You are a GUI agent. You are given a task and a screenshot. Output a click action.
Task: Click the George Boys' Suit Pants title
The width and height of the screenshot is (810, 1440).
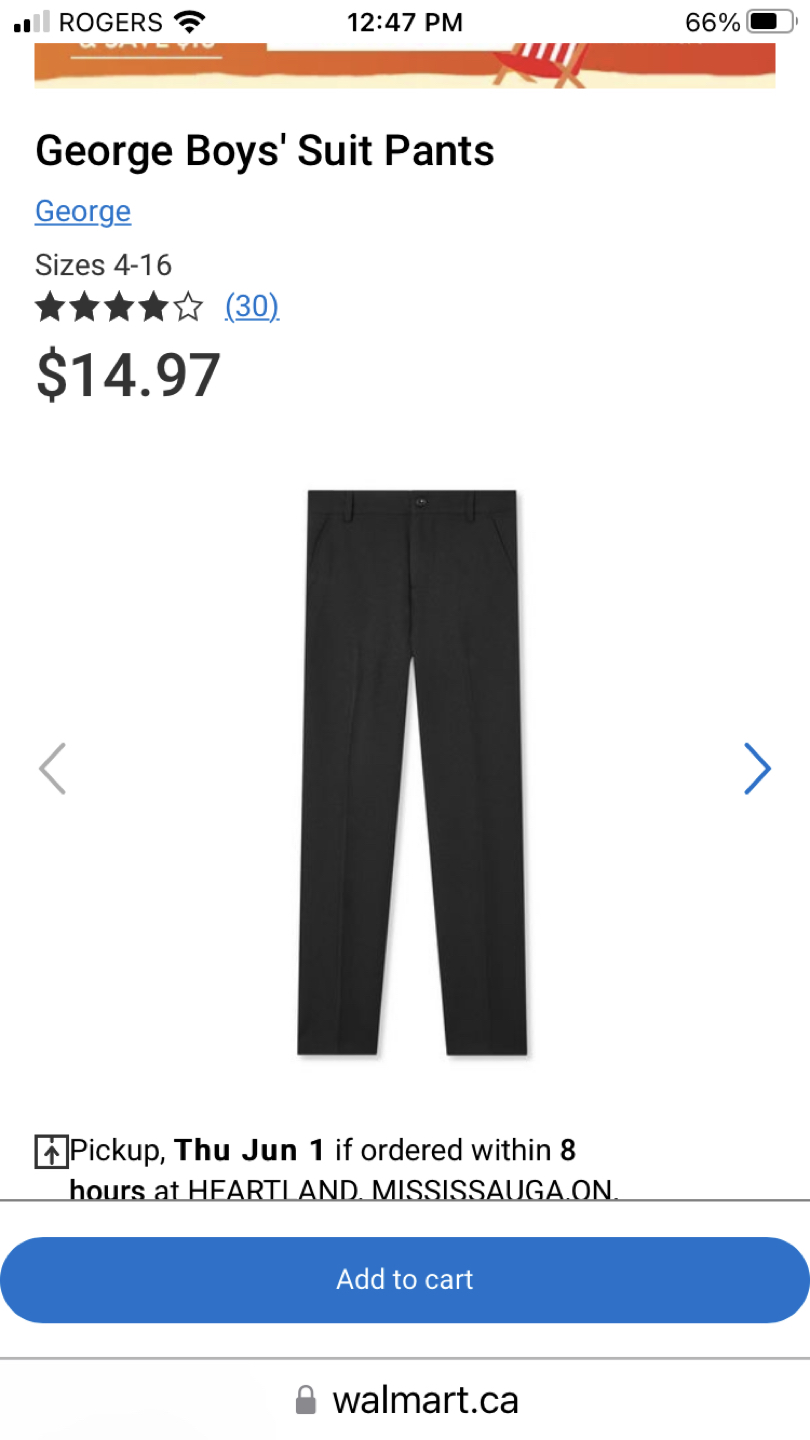click(264, 150)
